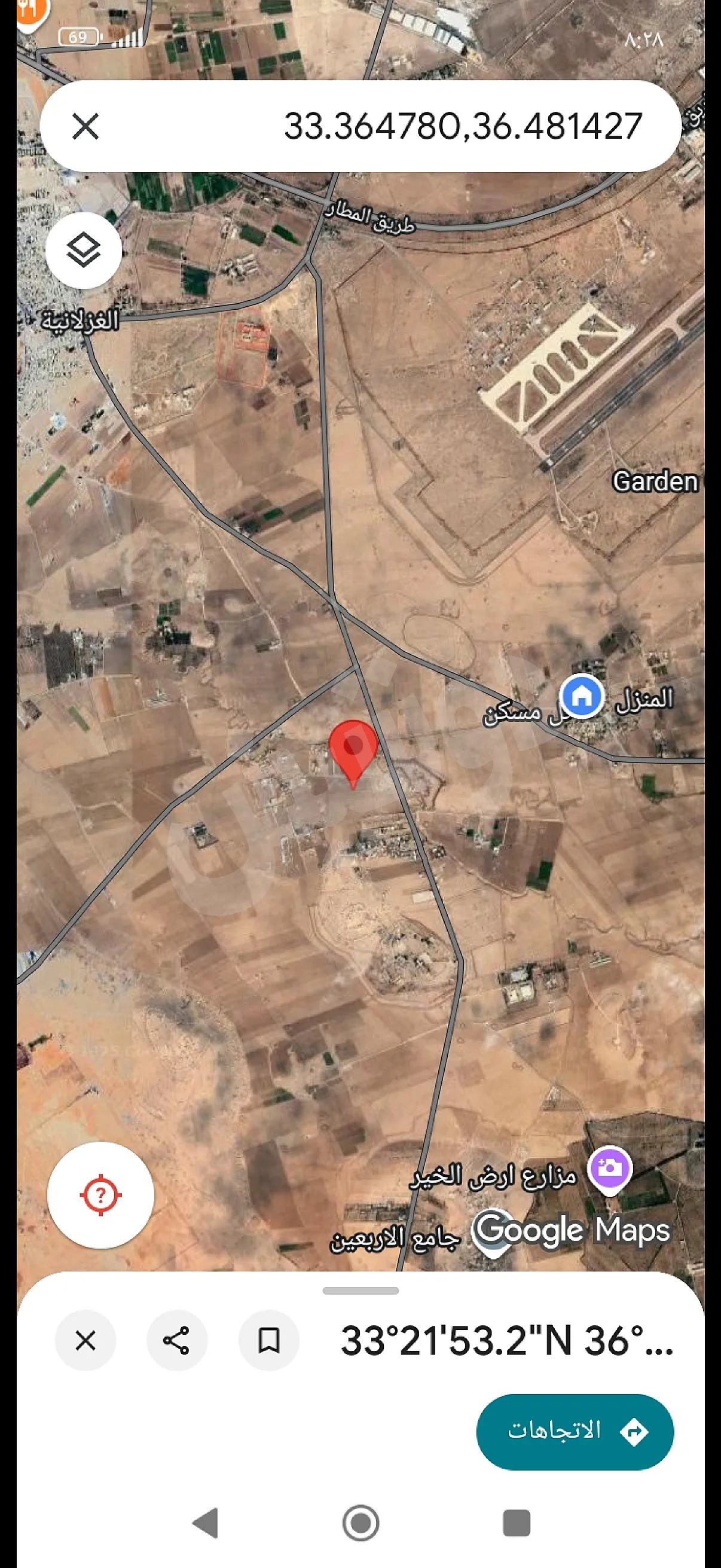This screenshot has height=1568, width=721.
Task: Open recent apps from the navigation bar
Action: [516, 1523]
